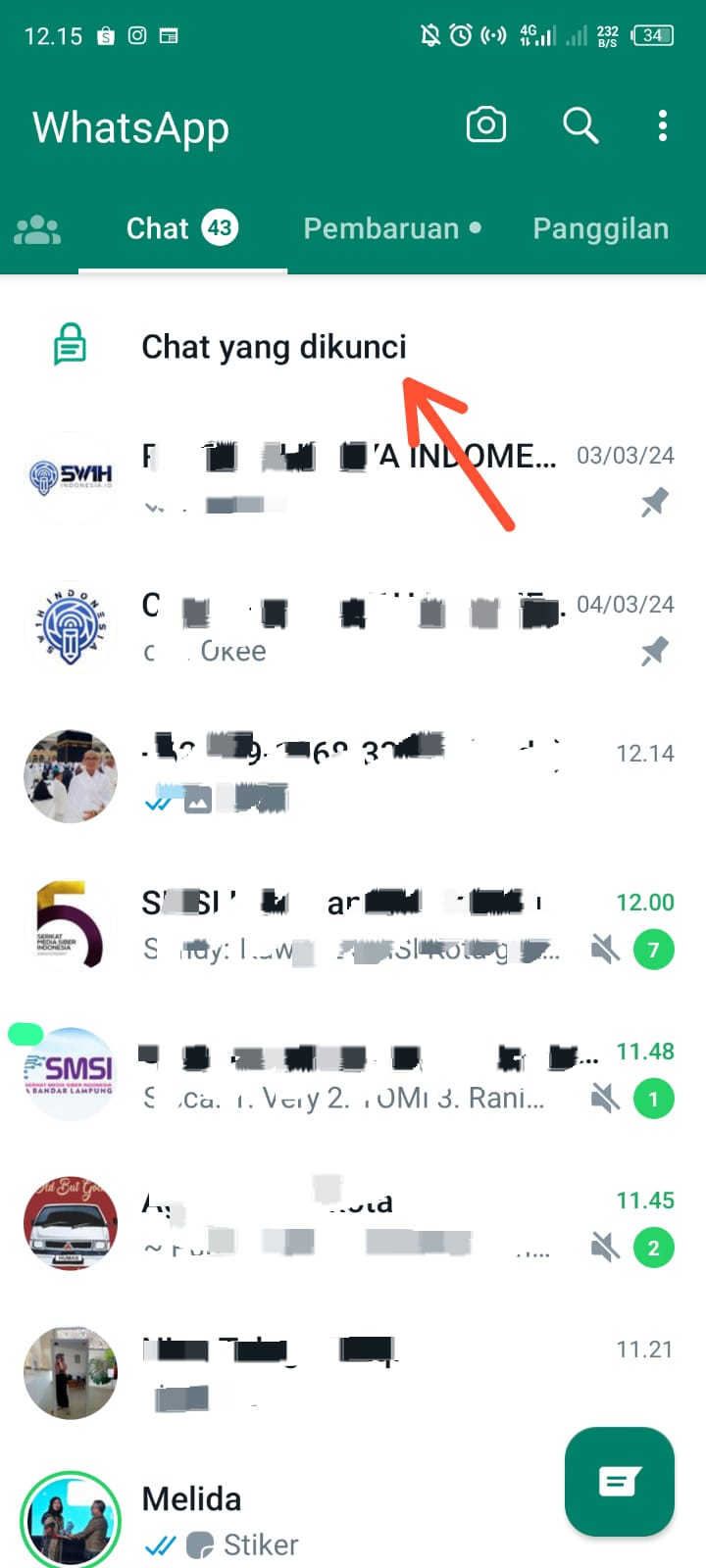Tap the pin icon on the top pinned chat
706x1568 pixels.
tap(654, 502)
